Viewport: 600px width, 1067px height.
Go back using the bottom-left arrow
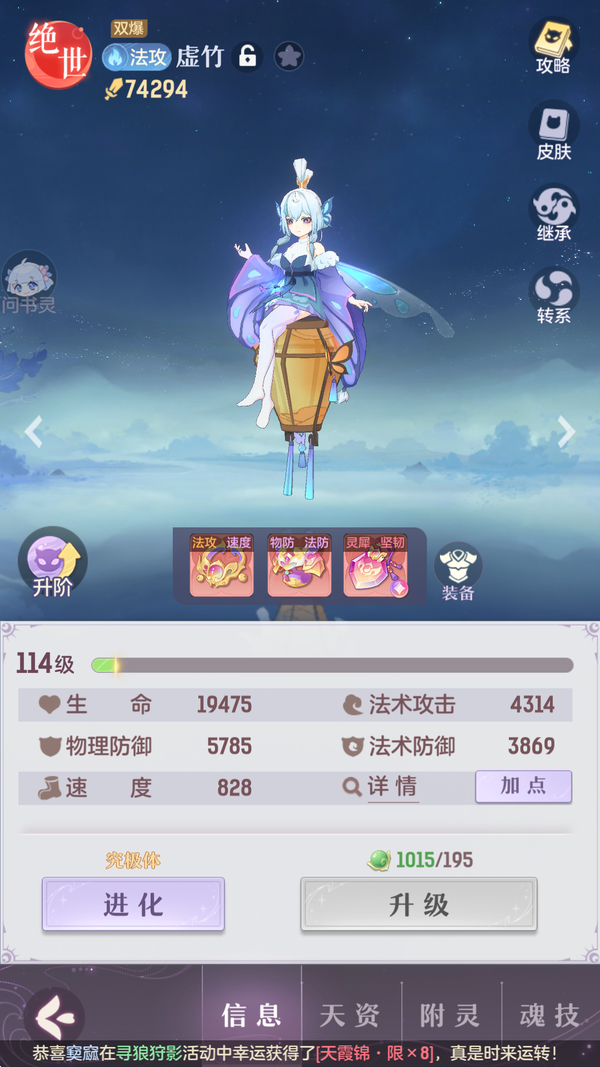click(52, 1016)
